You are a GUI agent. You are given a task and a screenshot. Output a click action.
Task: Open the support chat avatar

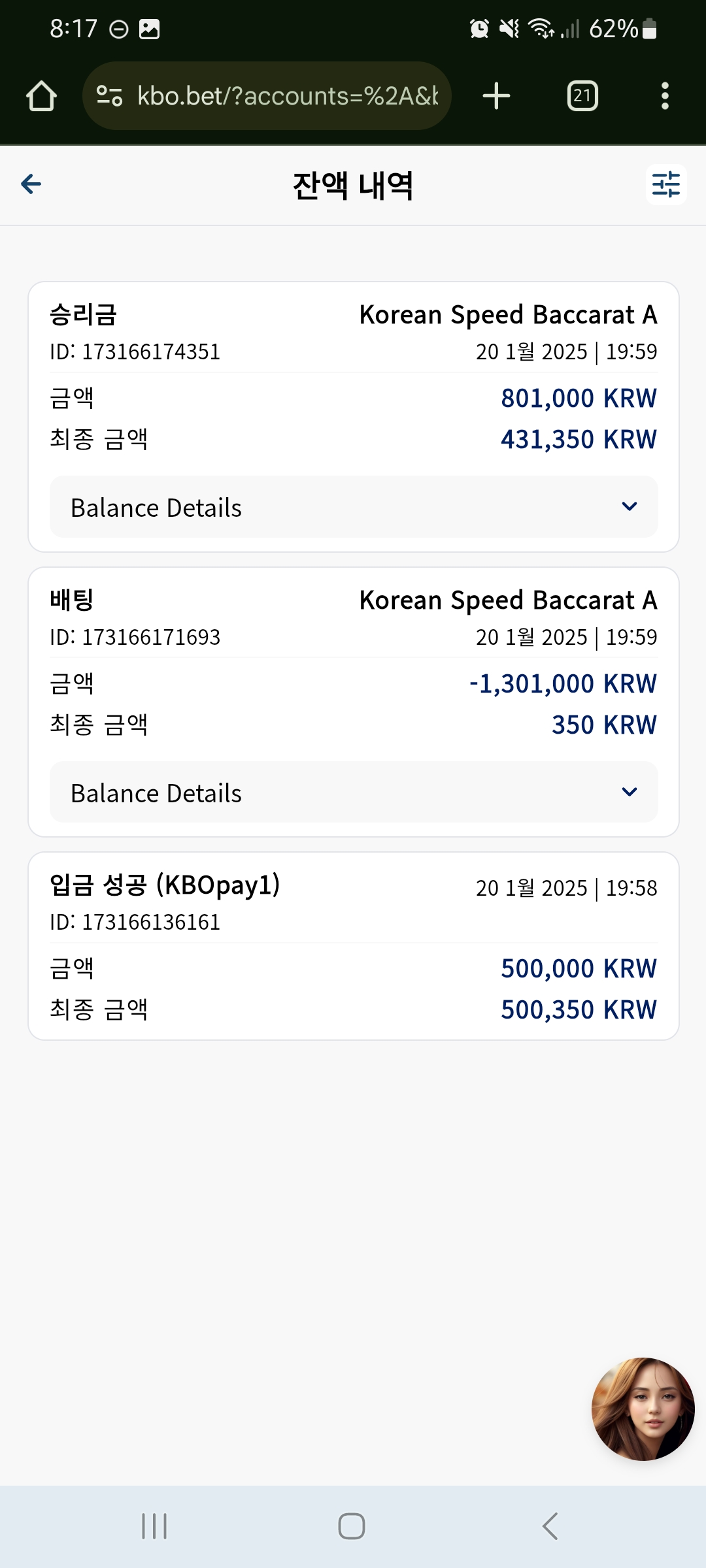(x=643, y=1409)
